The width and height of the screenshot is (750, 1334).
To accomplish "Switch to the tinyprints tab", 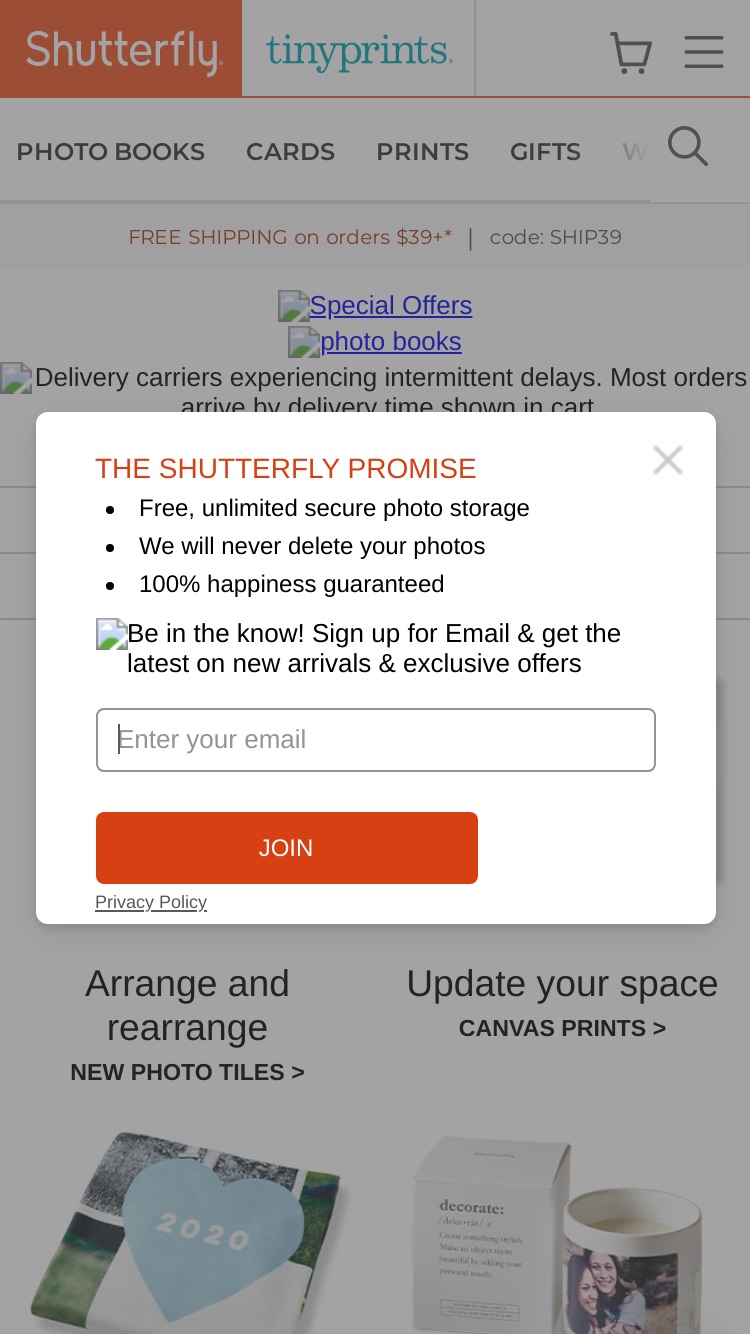I will pyautogui.click(x=359, y=49).
